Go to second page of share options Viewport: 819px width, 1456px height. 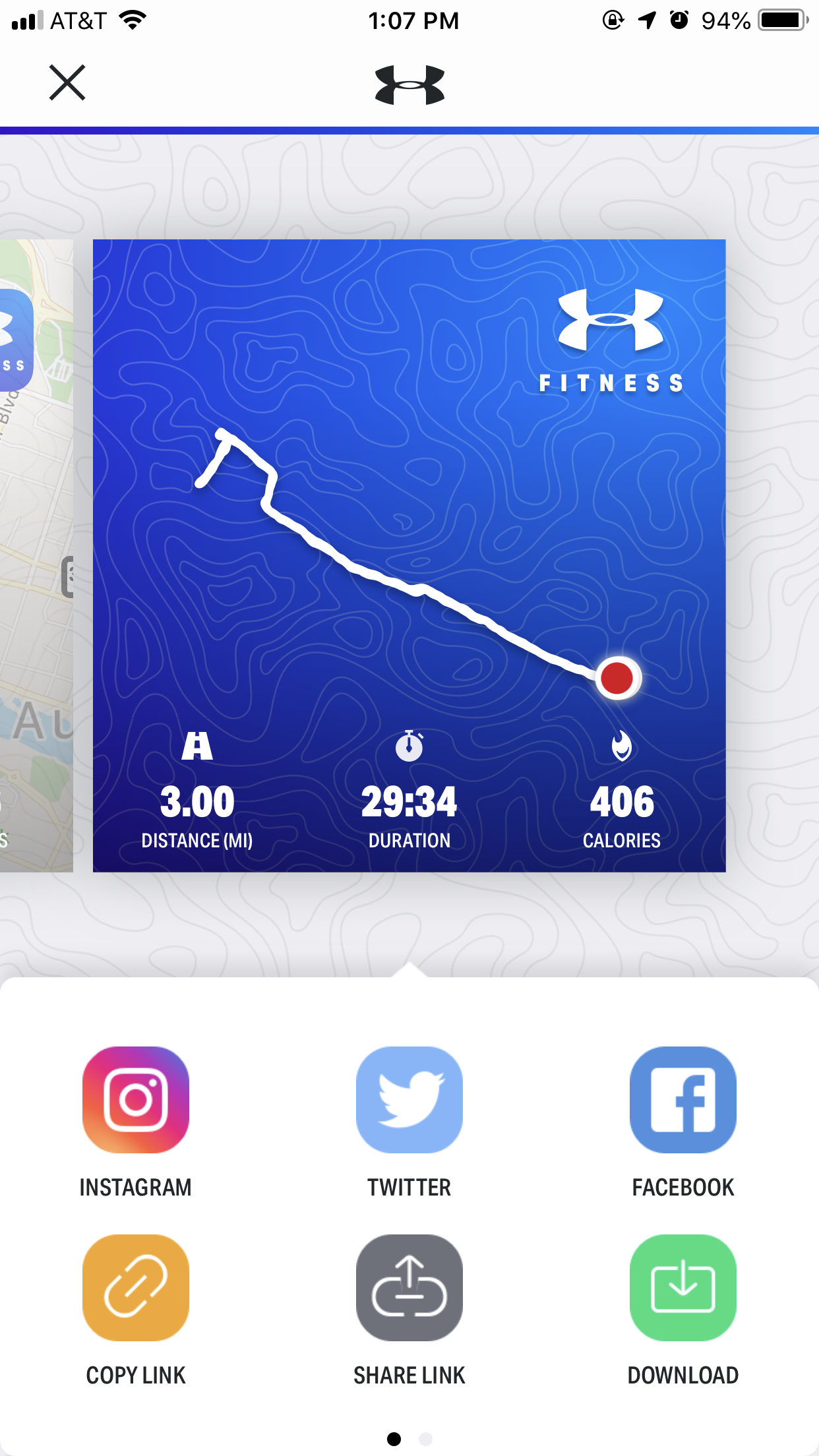[426, 1439]
